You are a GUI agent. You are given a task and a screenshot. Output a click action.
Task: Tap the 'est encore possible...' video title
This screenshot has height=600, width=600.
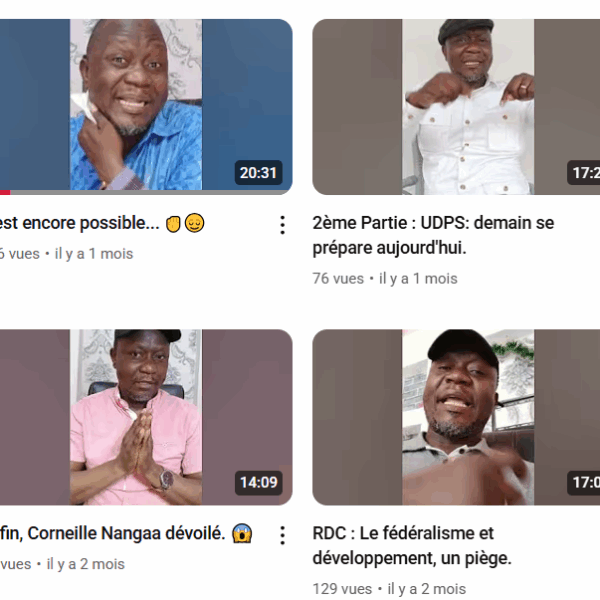[x=80, y=224]
